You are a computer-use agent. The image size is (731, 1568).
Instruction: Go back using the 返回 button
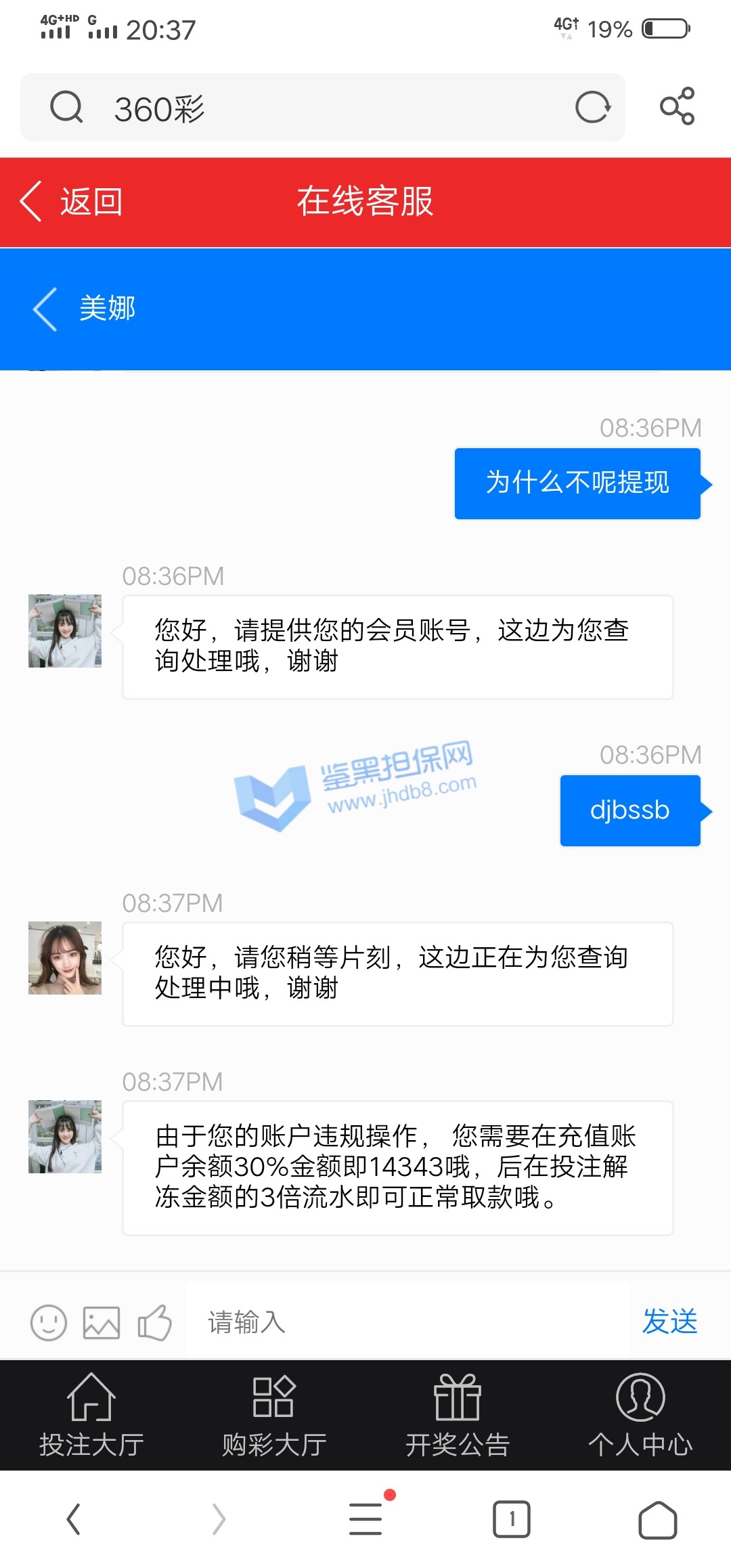71,202
